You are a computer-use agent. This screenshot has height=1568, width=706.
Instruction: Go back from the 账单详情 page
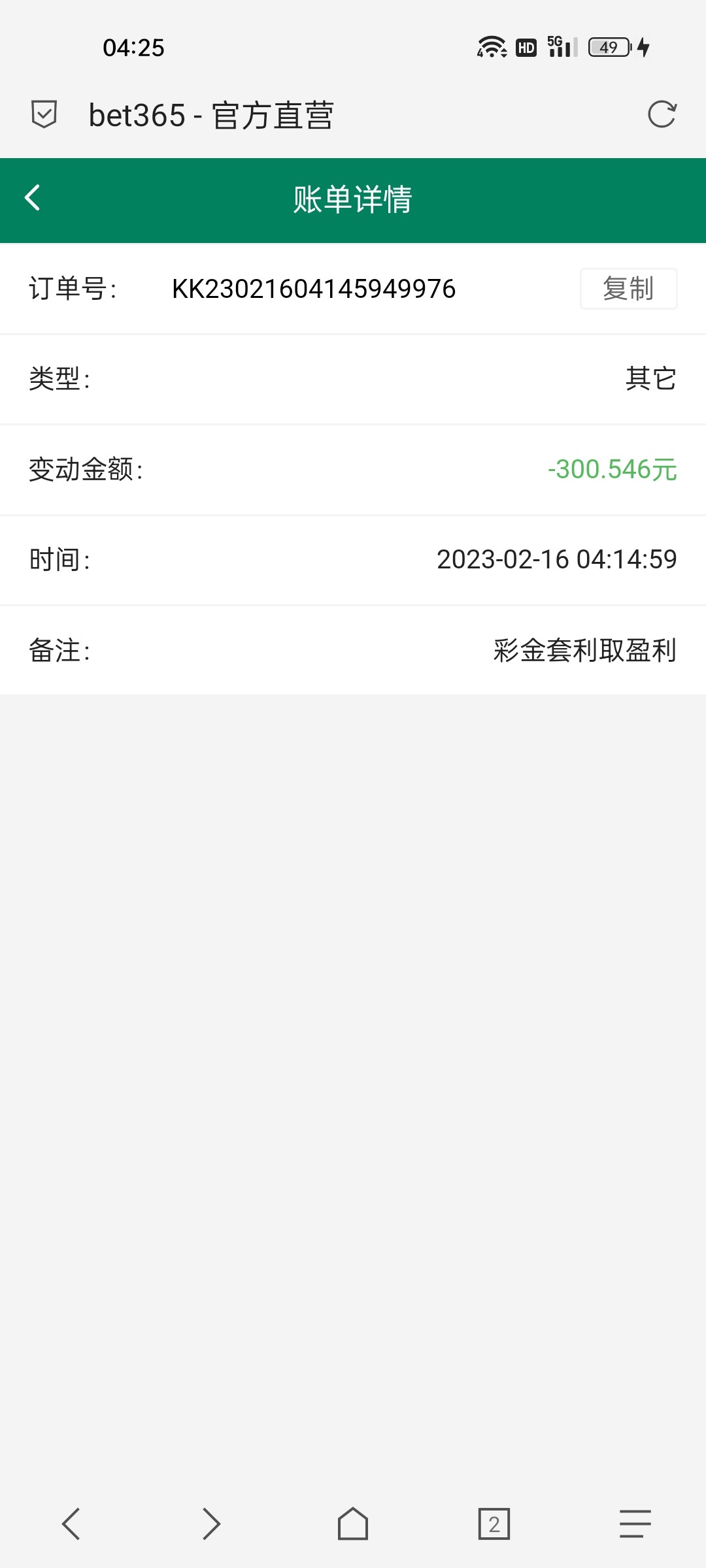[x=33, y=198]
